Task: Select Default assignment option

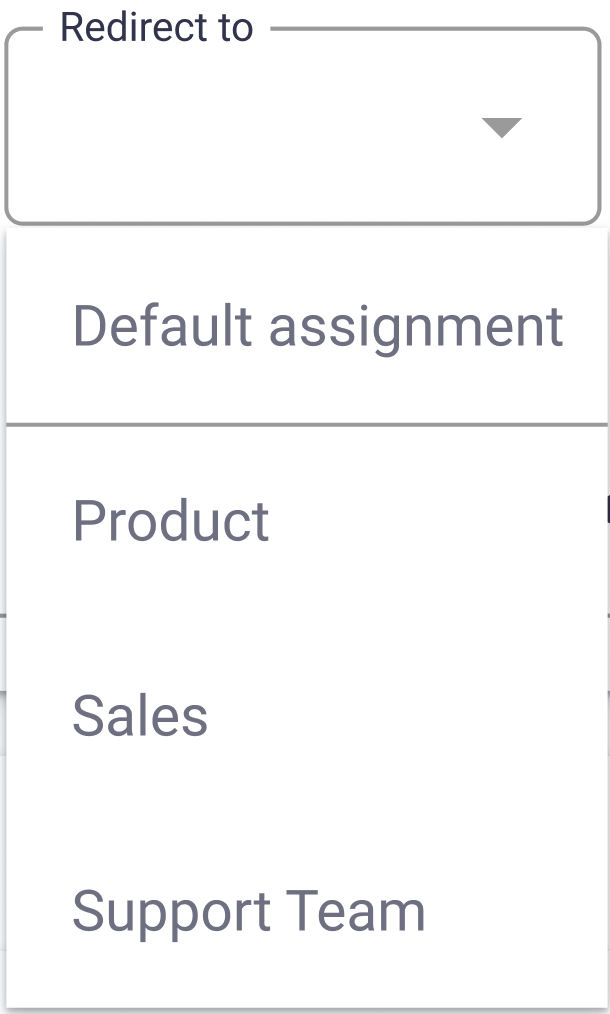Action: coord(317,326)
